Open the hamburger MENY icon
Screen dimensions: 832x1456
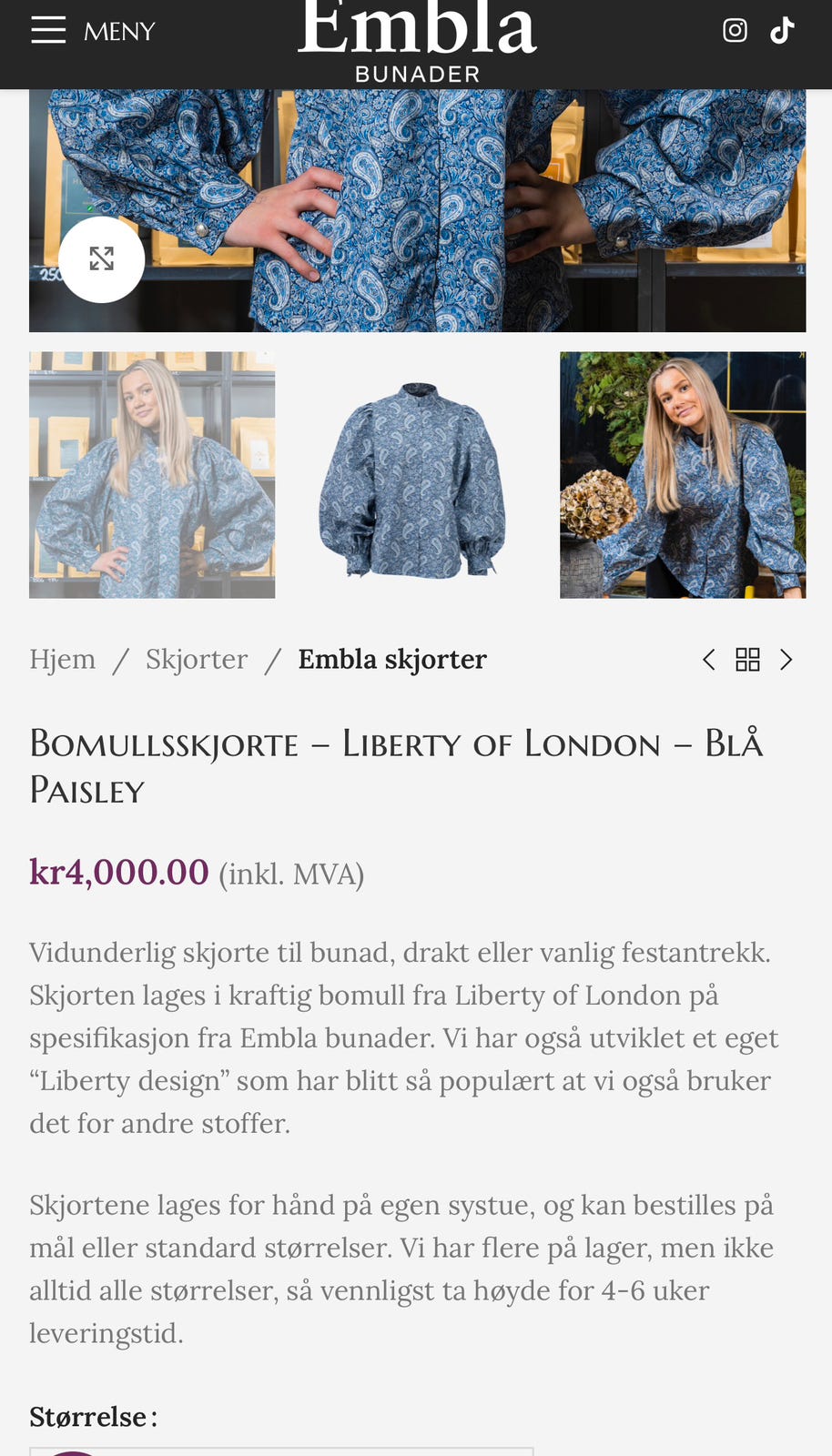tap(50, 30)
